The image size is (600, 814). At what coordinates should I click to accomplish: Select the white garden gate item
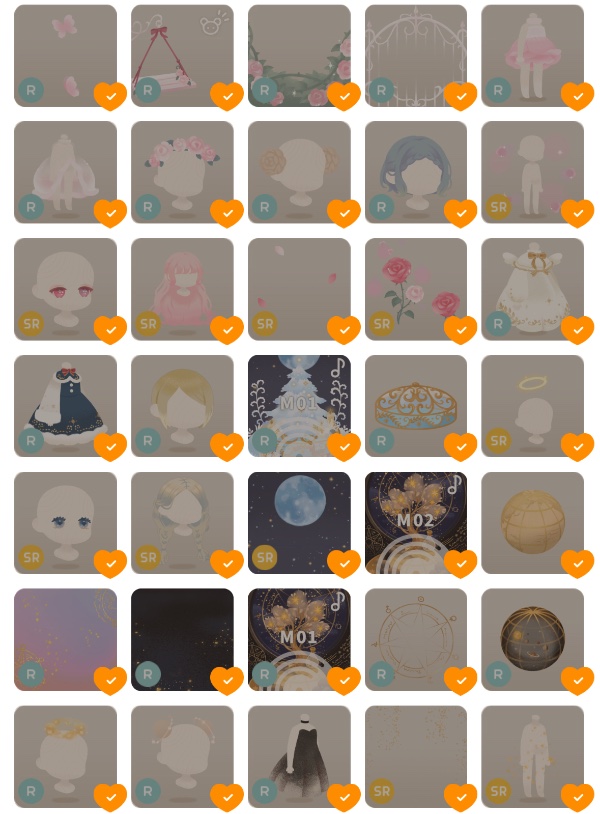click(x=416, y=55)
